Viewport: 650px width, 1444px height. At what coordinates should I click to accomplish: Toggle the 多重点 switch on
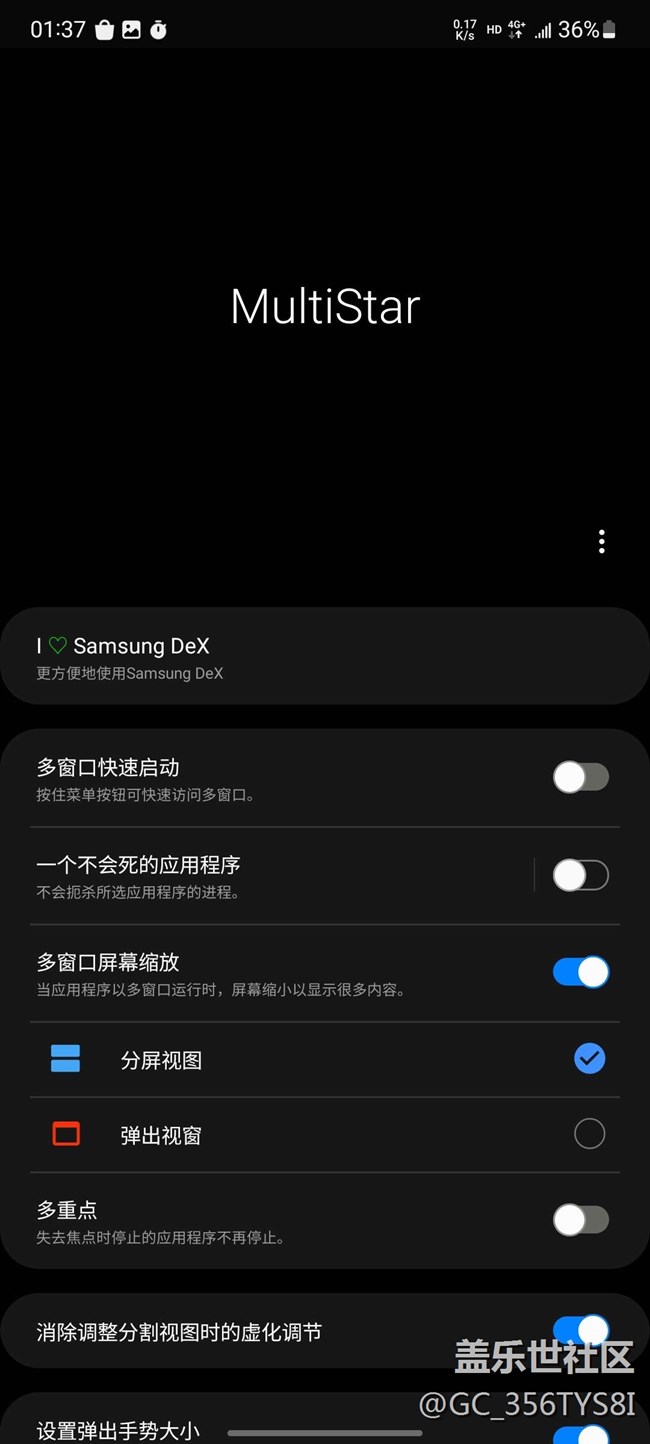point(581,1220)
